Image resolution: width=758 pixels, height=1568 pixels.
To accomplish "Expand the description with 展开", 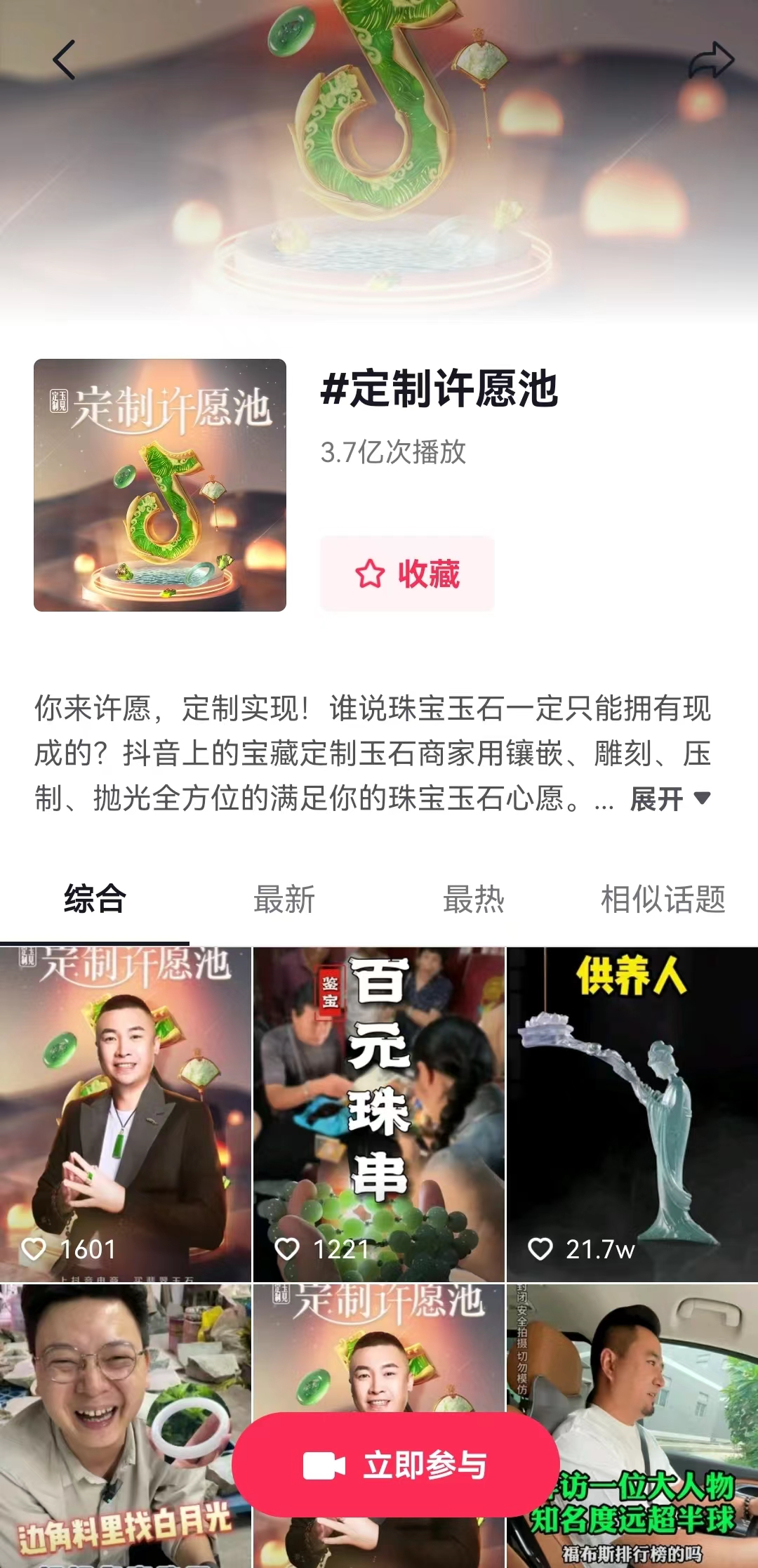I will click(x=670, y=798).
